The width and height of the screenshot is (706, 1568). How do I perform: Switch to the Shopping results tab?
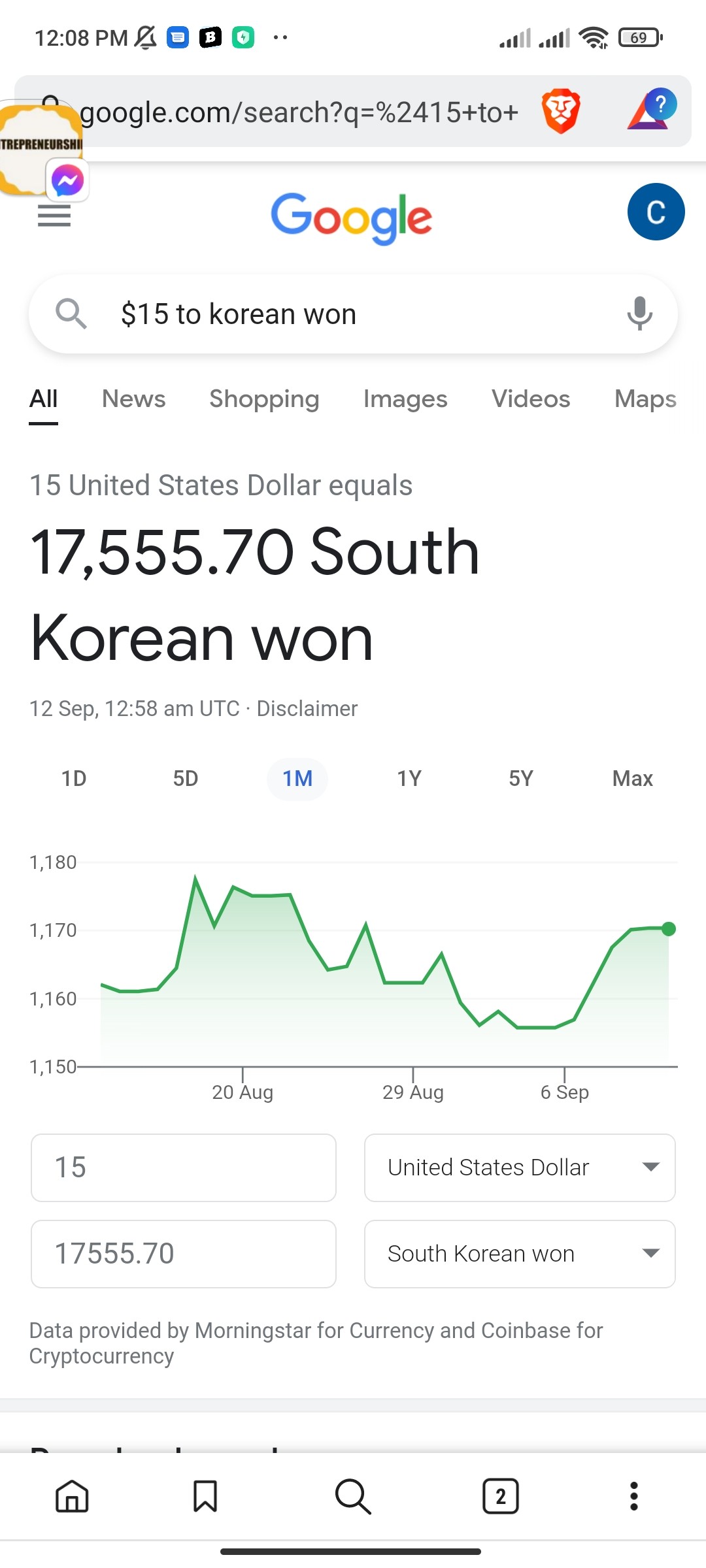coord(264,399)
